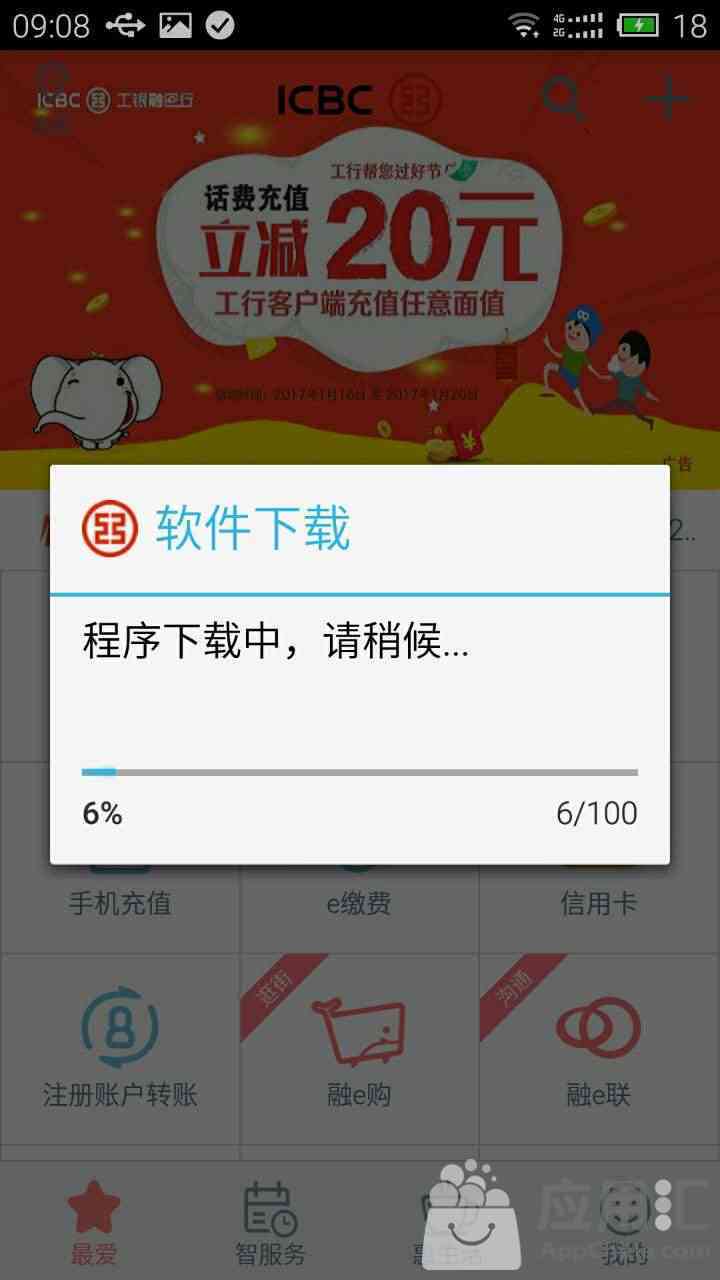Image resolution: width=720 pixels, height=1280 pixels.
Task: Open the phone recharge promotion banner
Action: (360, 270)
